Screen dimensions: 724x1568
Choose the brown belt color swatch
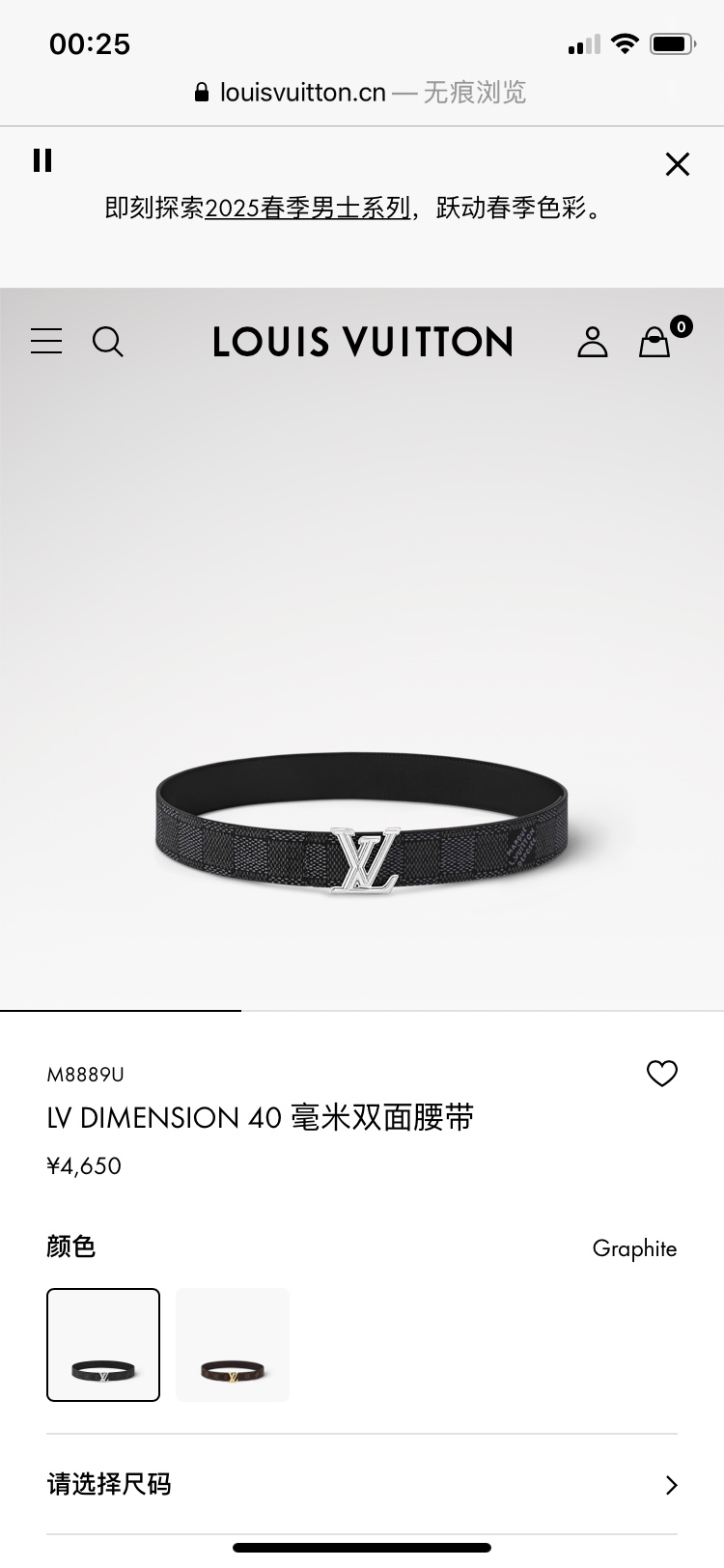coord(233,1344)
